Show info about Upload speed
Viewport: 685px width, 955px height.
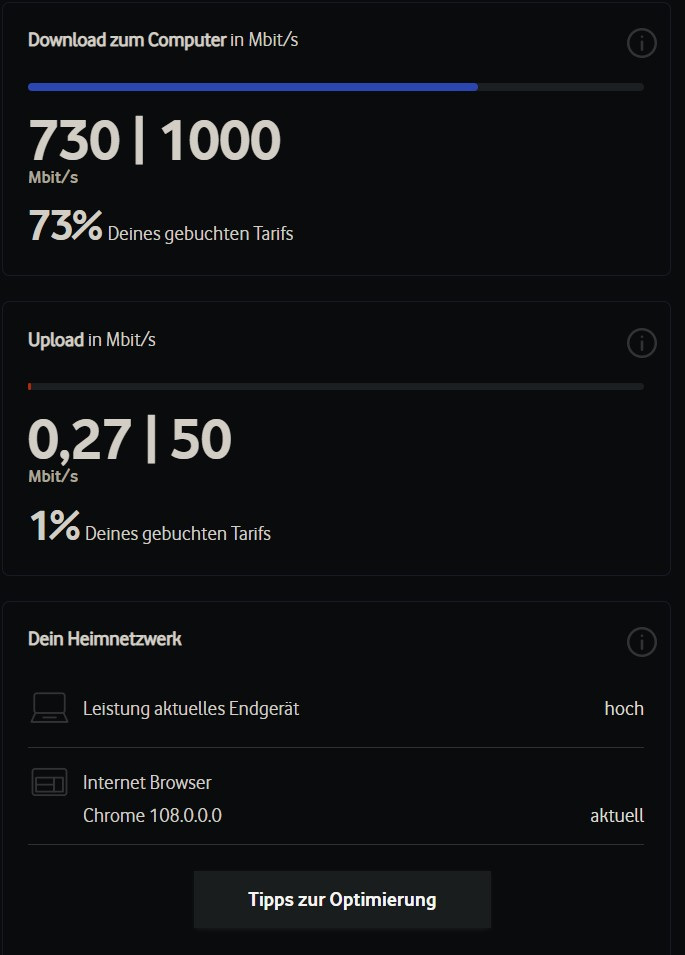click(641, 343)
